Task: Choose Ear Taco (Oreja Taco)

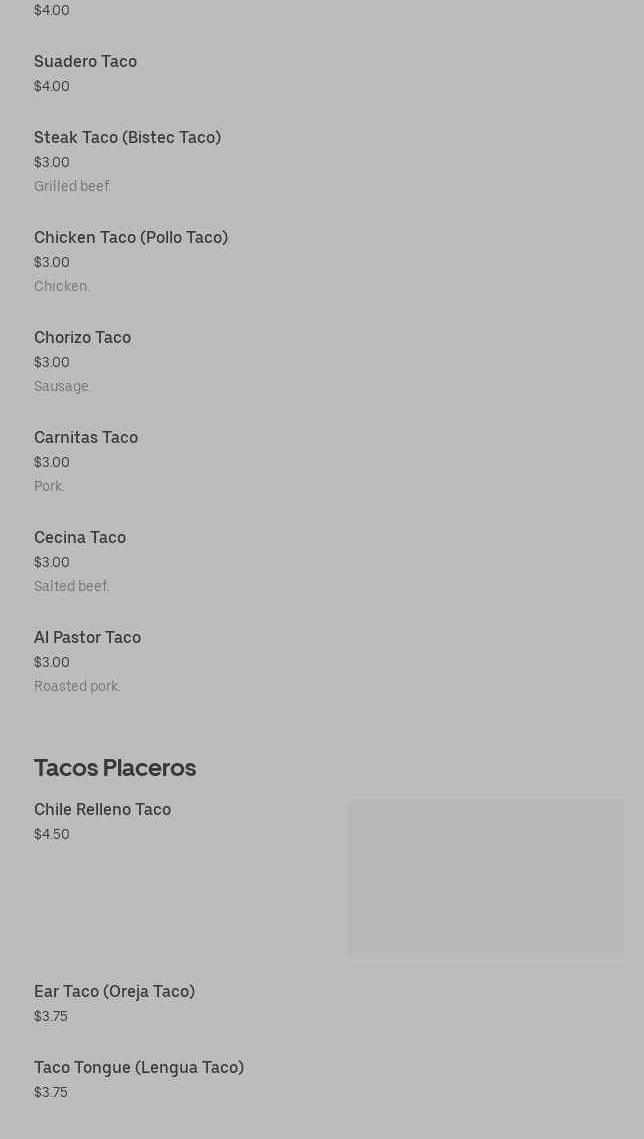Action: pos(114,992)
